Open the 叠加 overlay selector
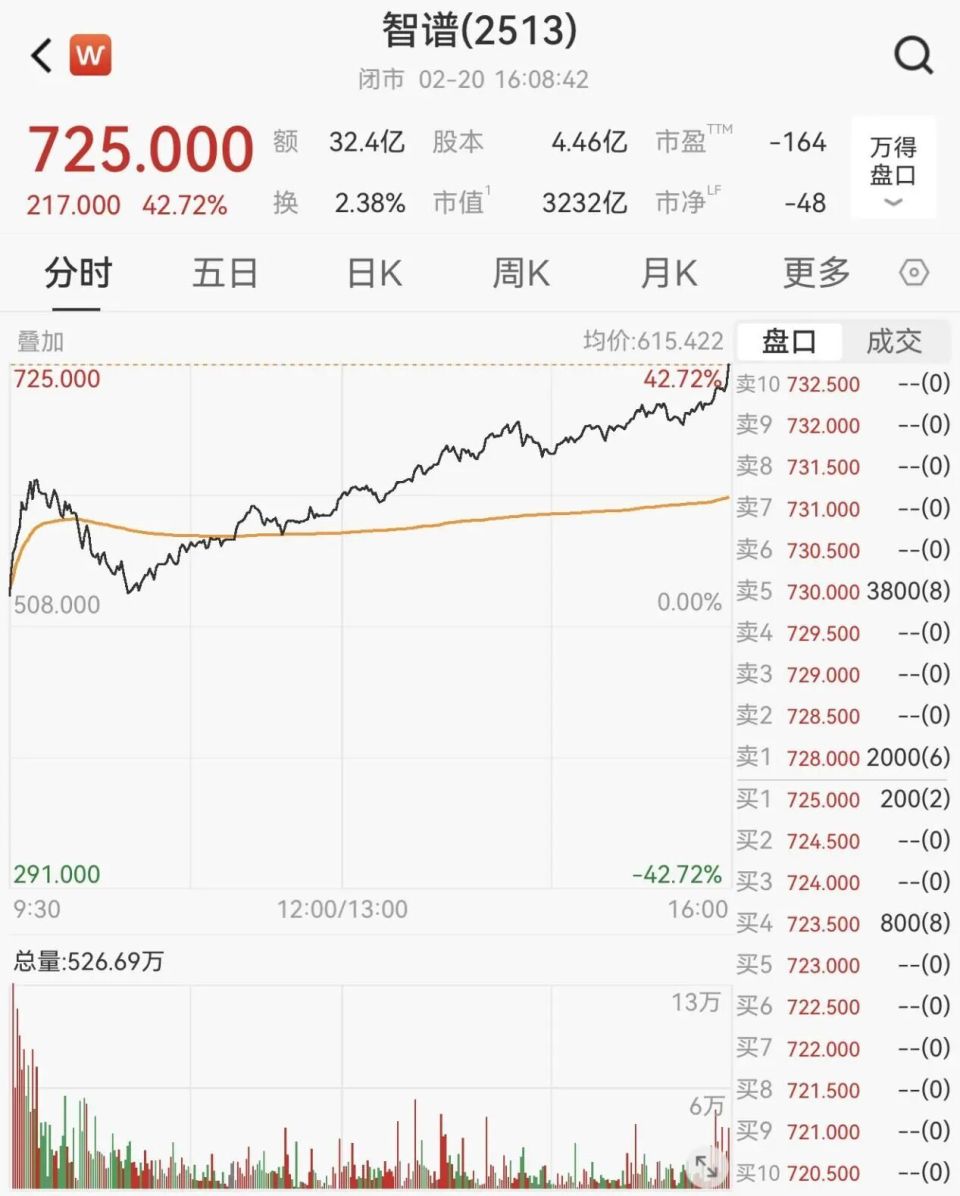960x1196 pixels. (35, 340)
